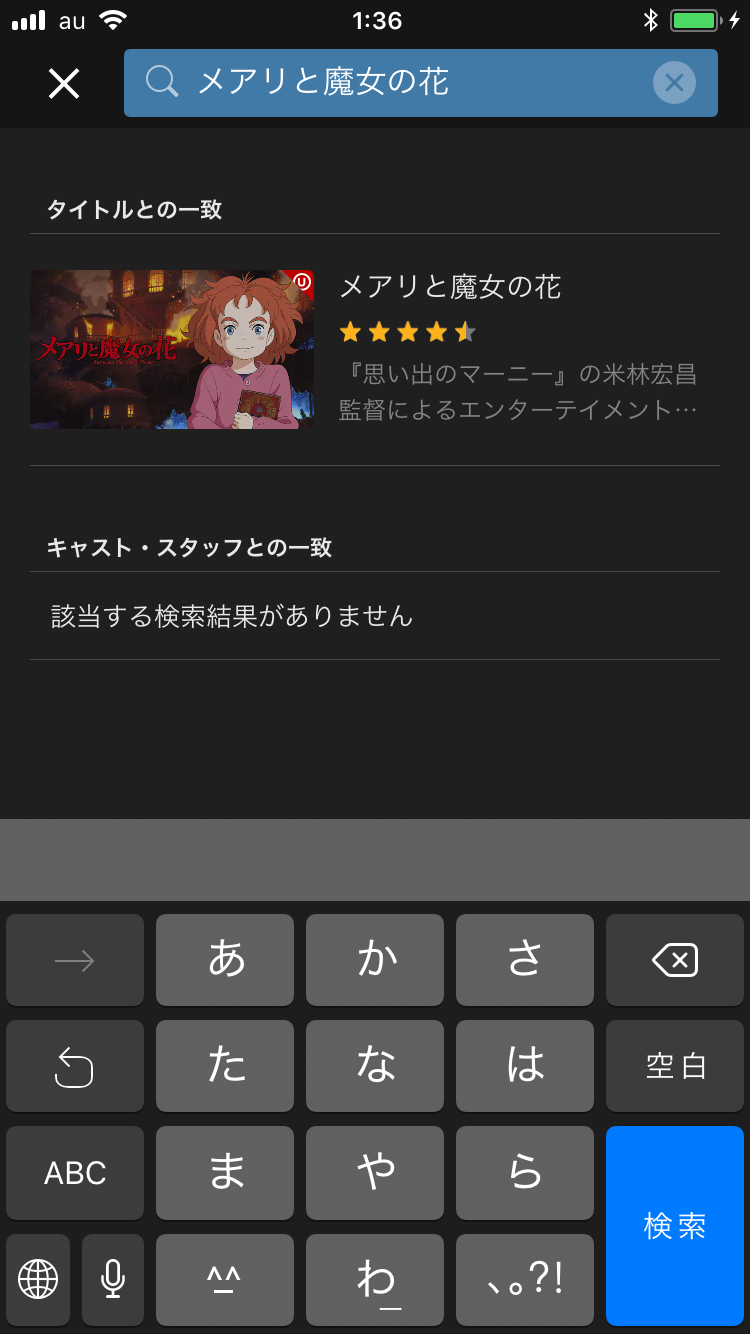Image resolution: width=750 pixels, height=1334 pixels.
Task: Start dictation with the microphone key
Action: (113, 1279)
